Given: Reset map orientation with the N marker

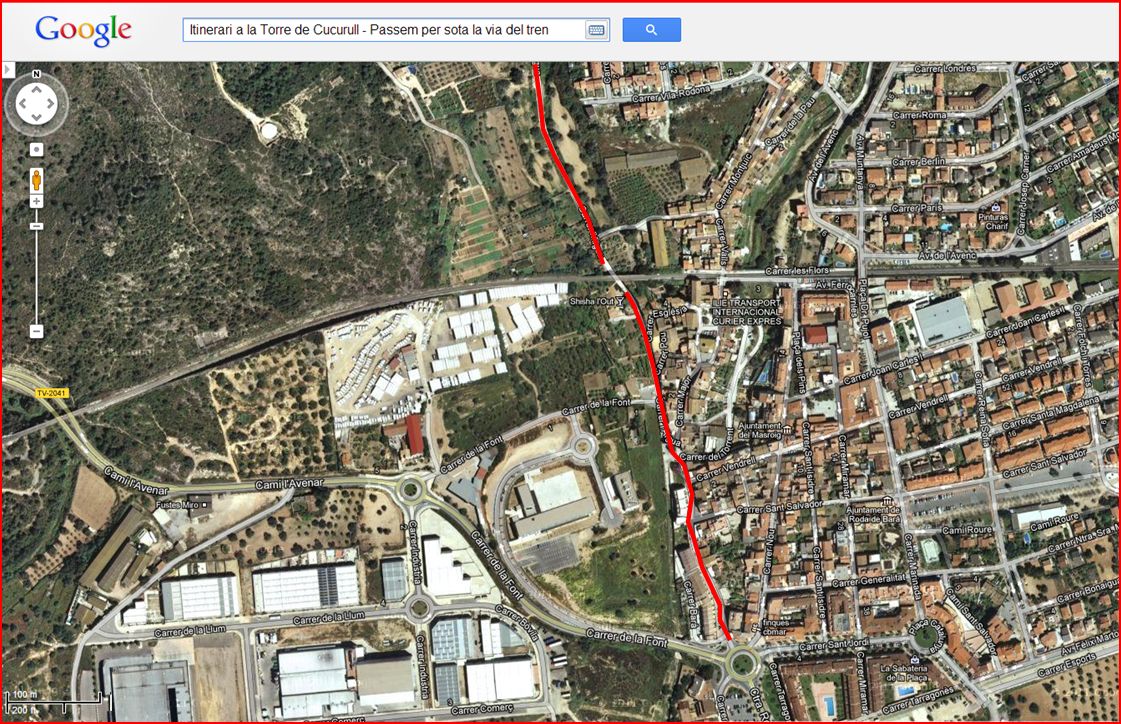Looking at the screenshot, I should (36, 74).
